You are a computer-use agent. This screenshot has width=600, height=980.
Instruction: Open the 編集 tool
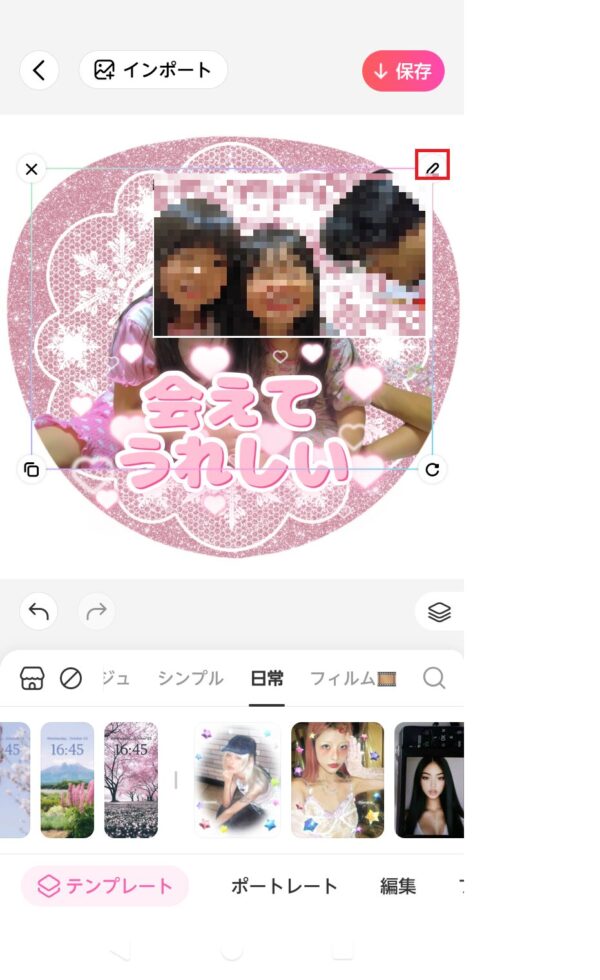pyautogui.click(x=398, y=886)
